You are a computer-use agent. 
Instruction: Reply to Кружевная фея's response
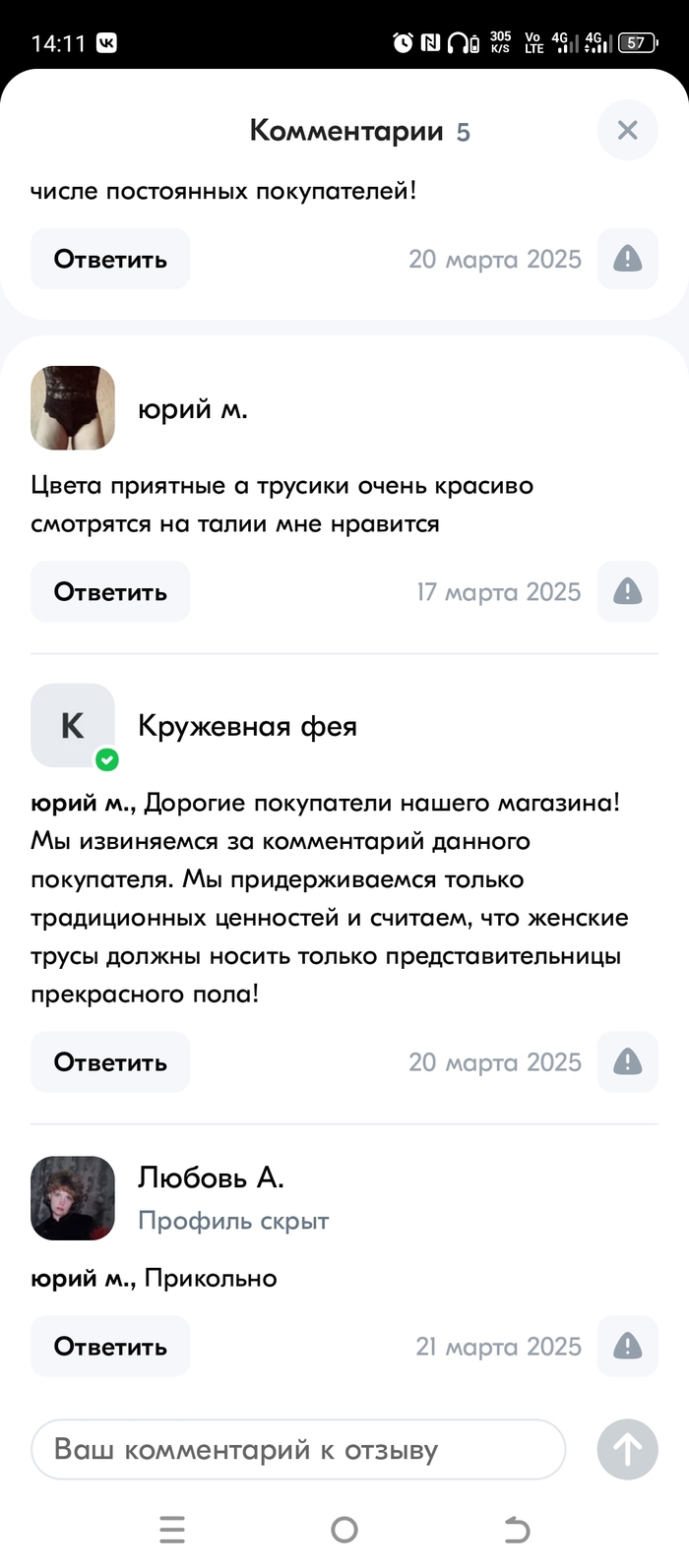pos(110,1061)
